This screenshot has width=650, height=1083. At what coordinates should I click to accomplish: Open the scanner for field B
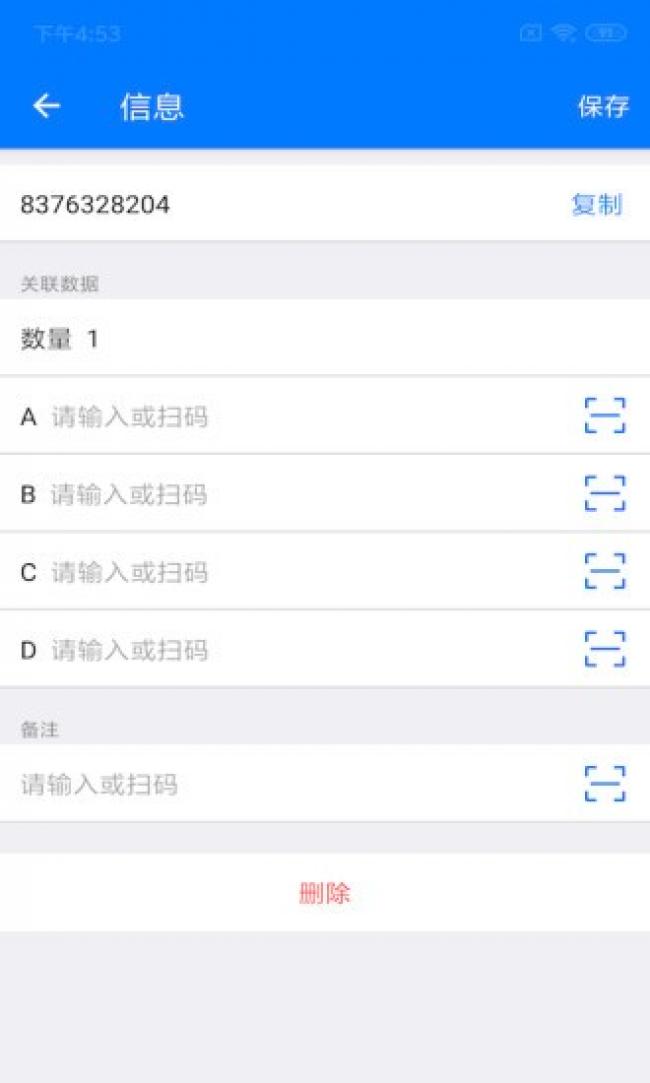[x=605, y=493]
